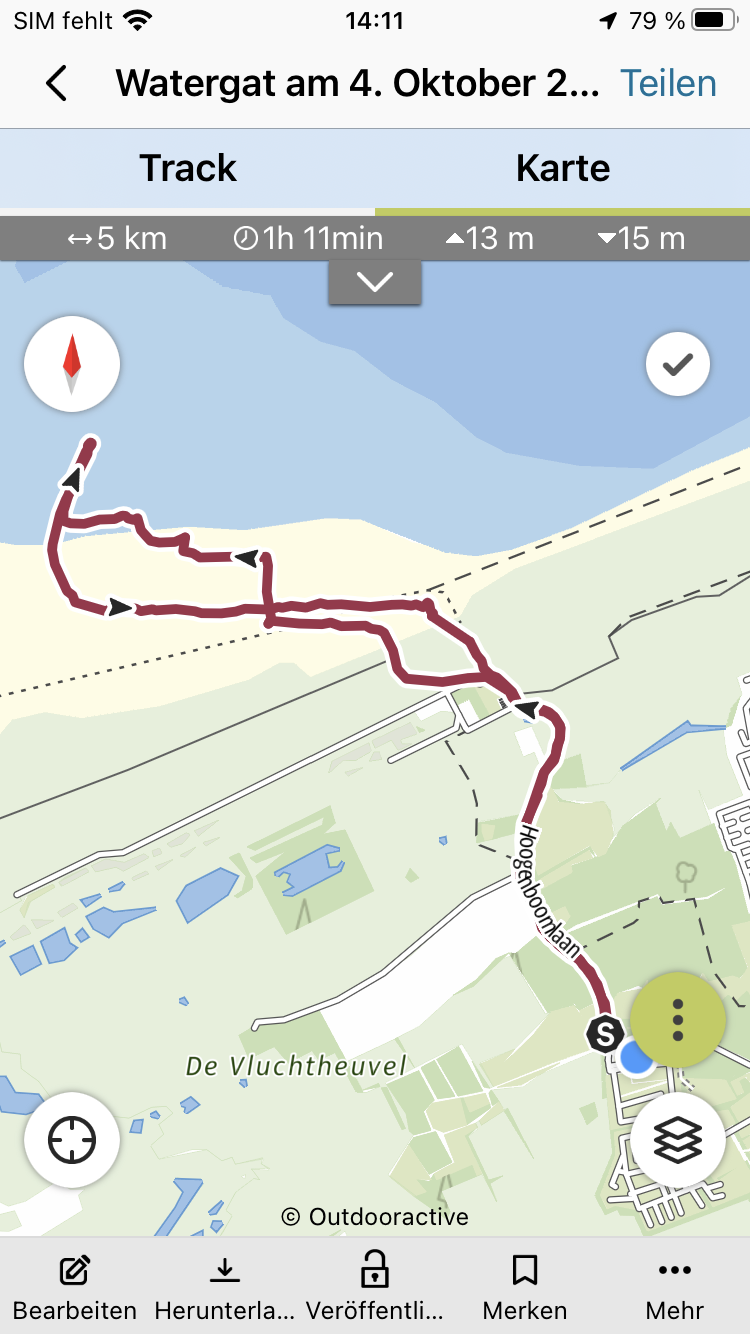The image size is (750, 1334).
Task: Download the track via Herunterladen
Action: point(225,1288)
